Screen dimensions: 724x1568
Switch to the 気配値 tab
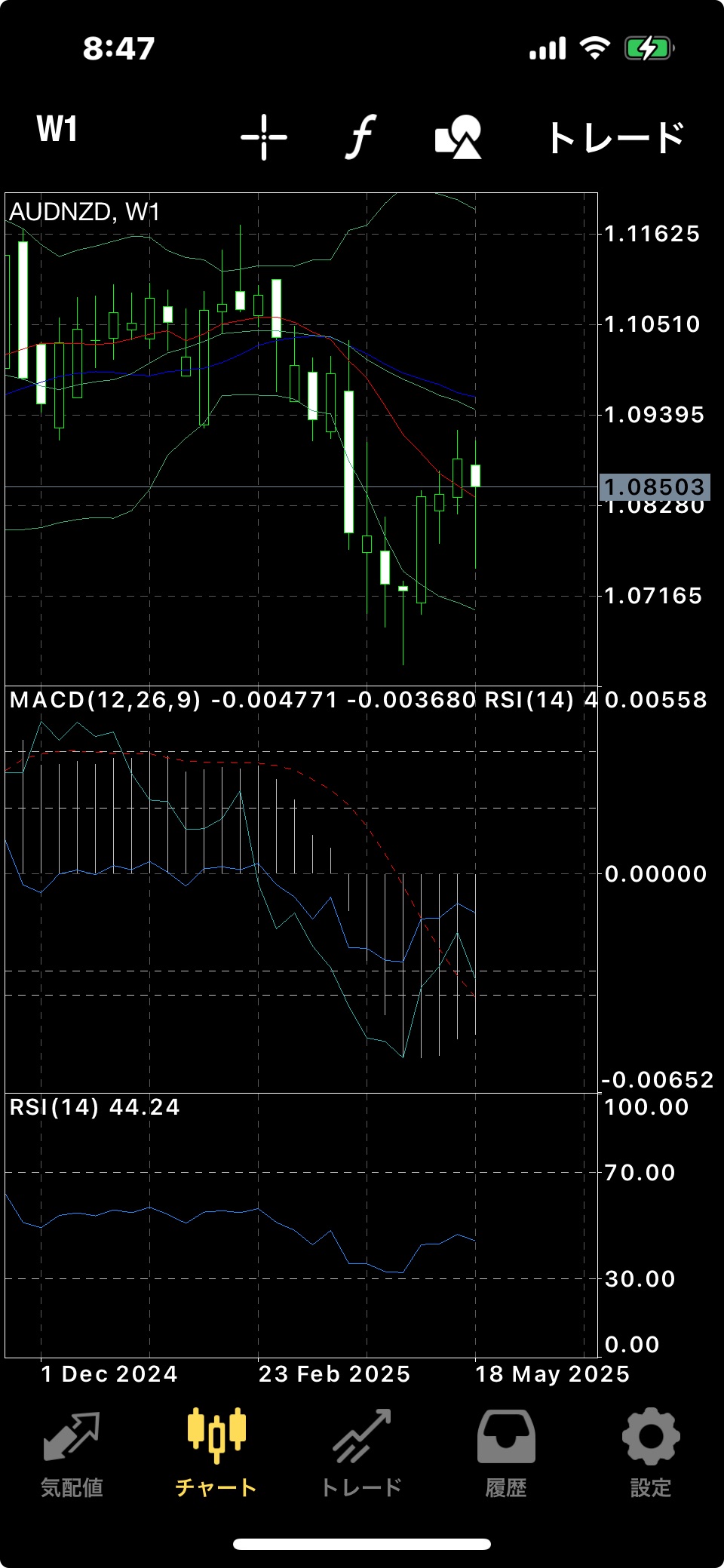[72, 1455]
